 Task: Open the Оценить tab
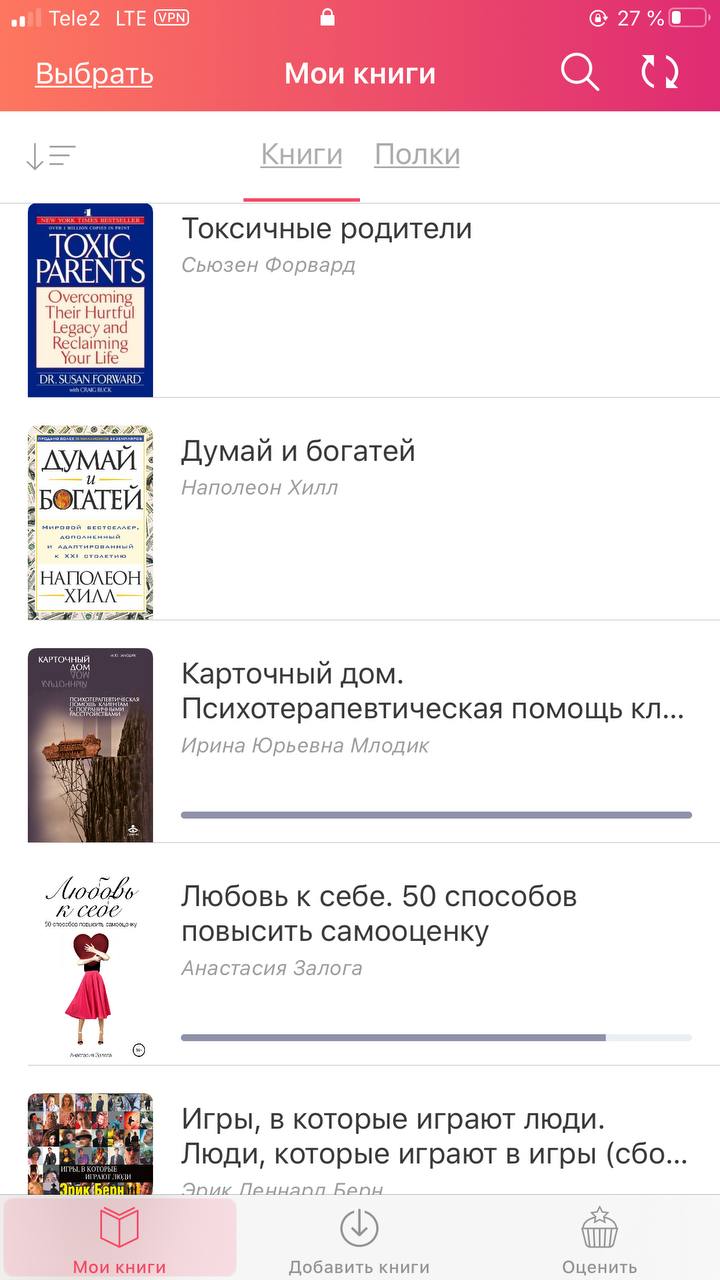[x=599, y=1239]
